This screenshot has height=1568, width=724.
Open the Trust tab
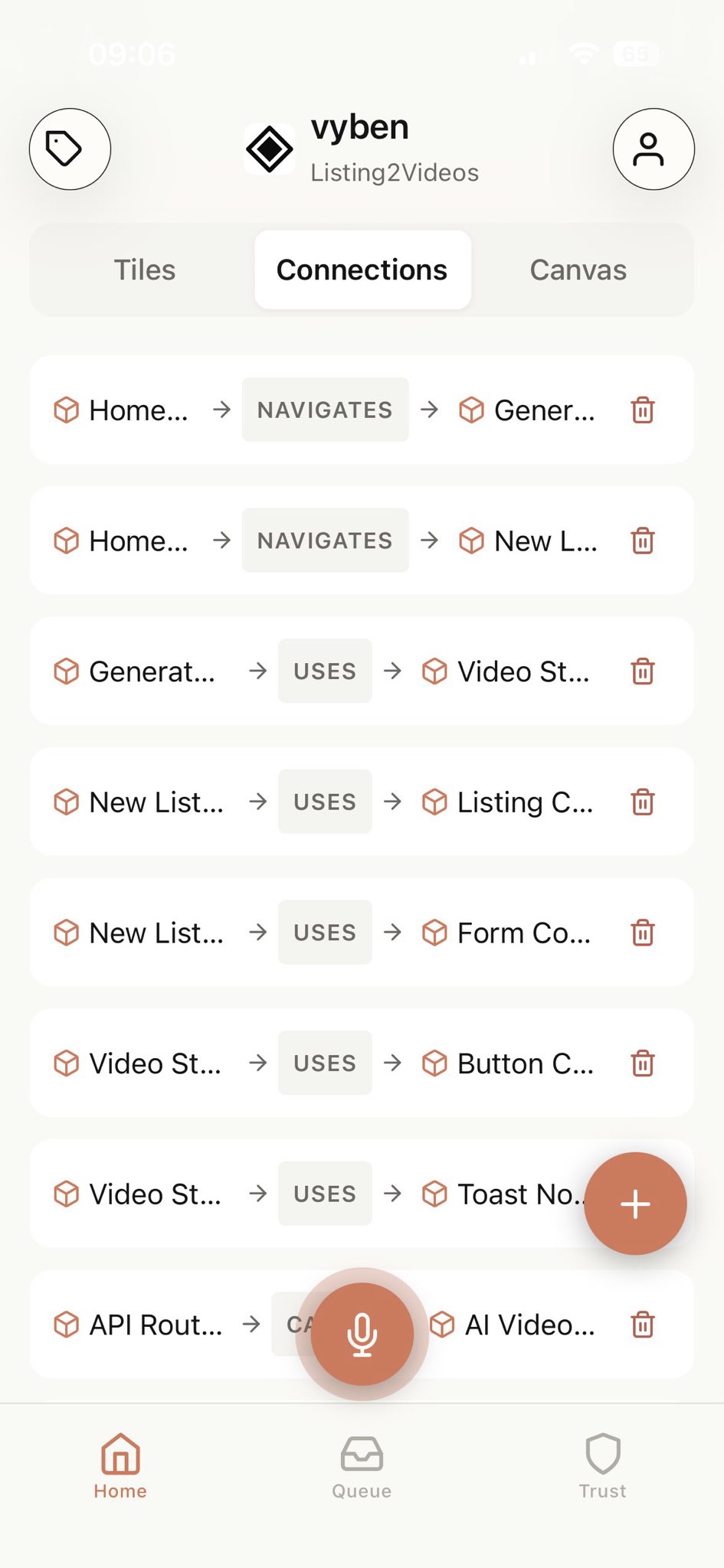point(602,1466)
